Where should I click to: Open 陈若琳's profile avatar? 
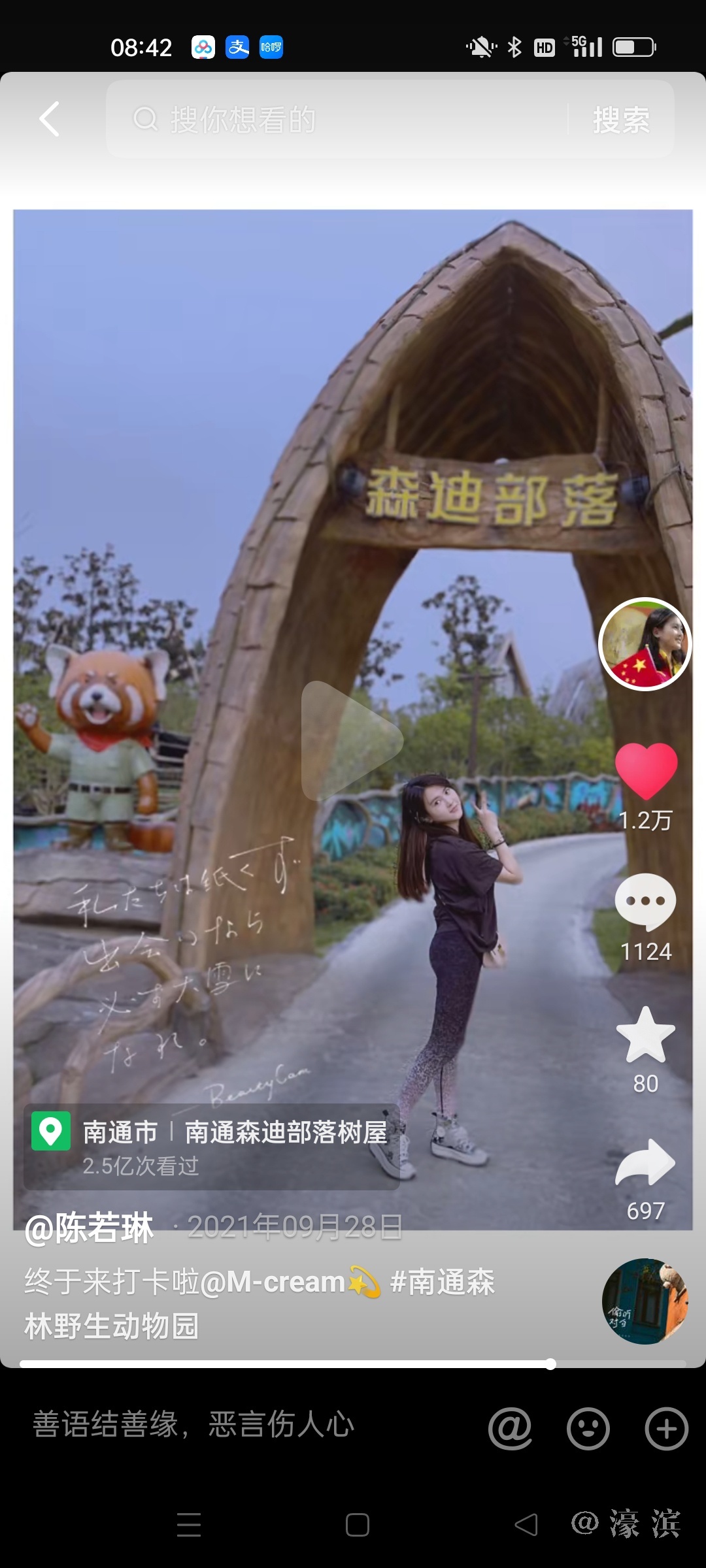645,644
